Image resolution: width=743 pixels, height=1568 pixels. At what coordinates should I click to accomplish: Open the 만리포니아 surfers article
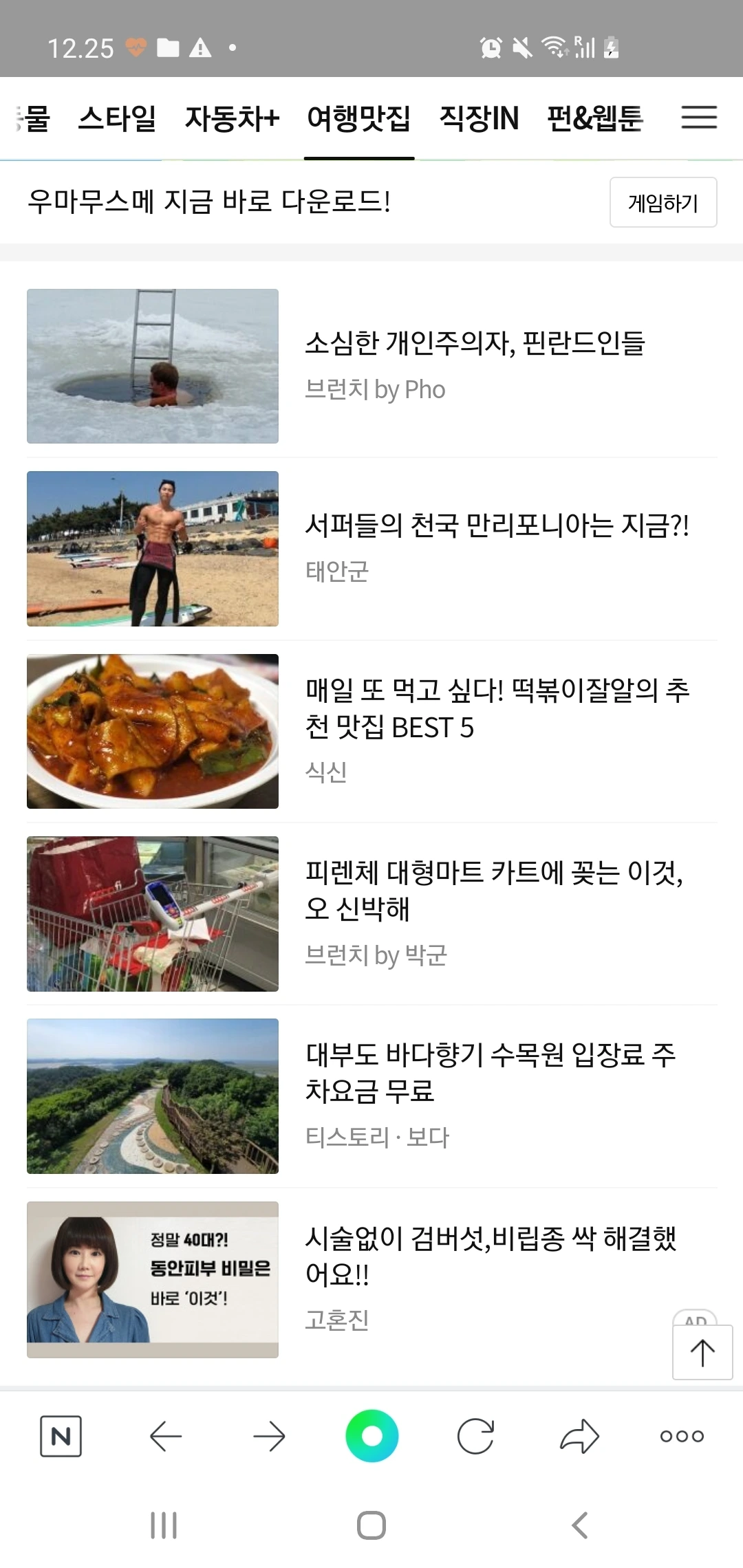497,525
